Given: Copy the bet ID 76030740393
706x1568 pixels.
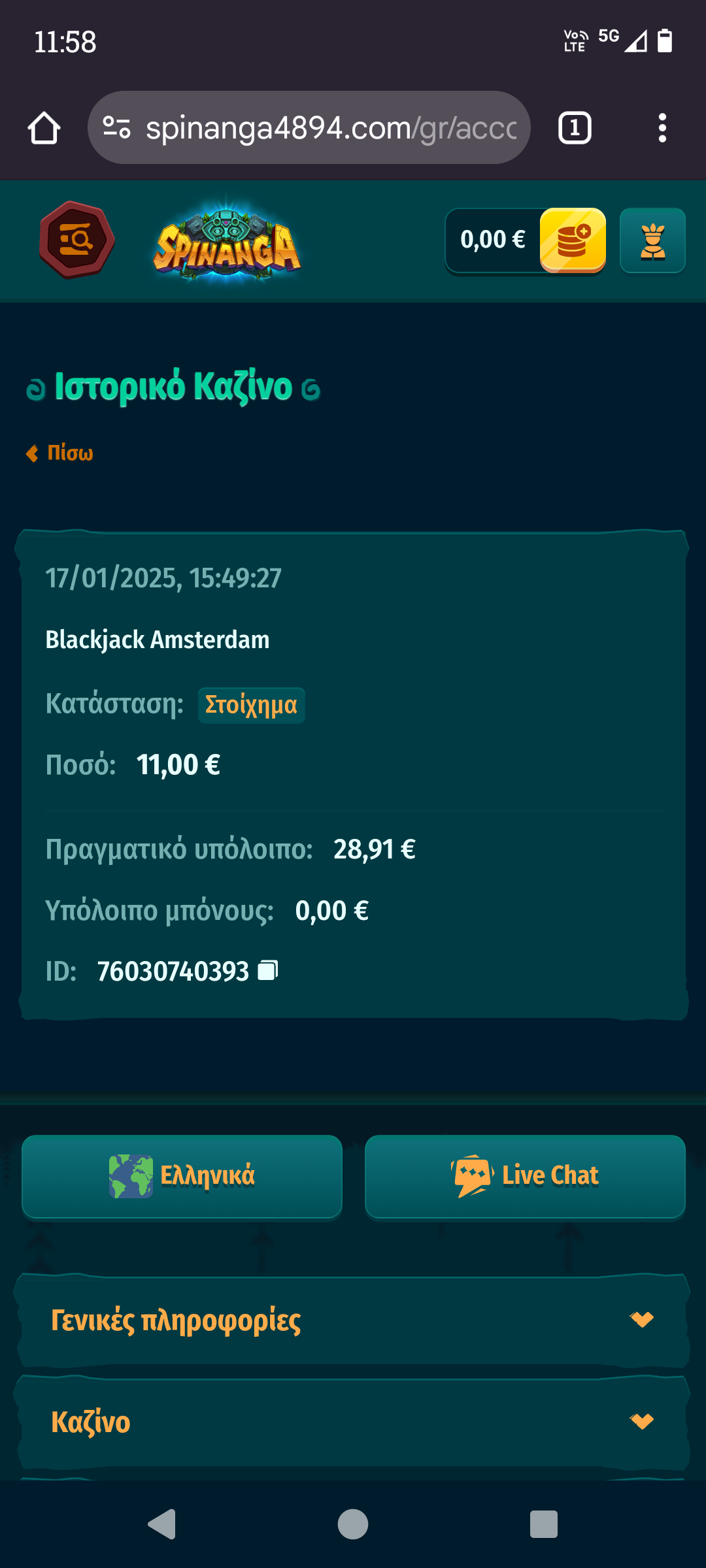Looking at the screenshot, I should 268,970.
